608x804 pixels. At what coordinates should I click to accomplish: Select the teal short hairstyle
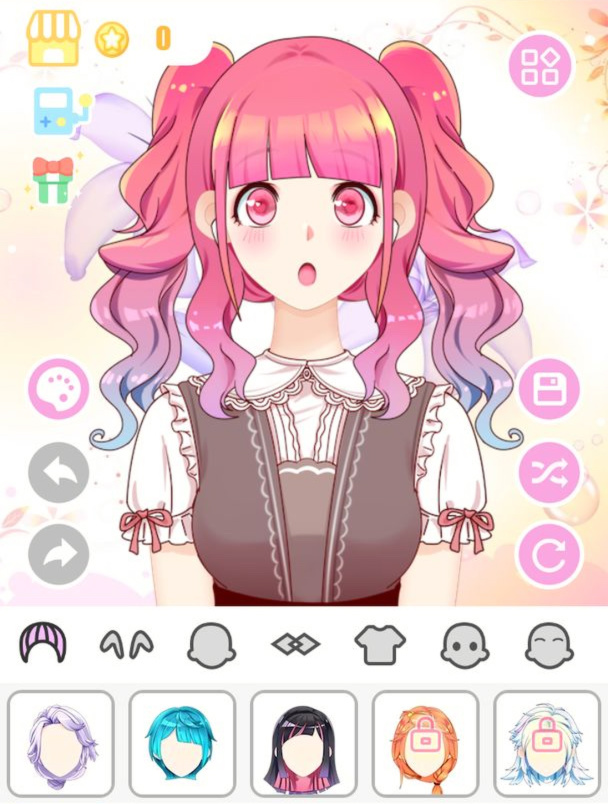(x=183, y=745)
